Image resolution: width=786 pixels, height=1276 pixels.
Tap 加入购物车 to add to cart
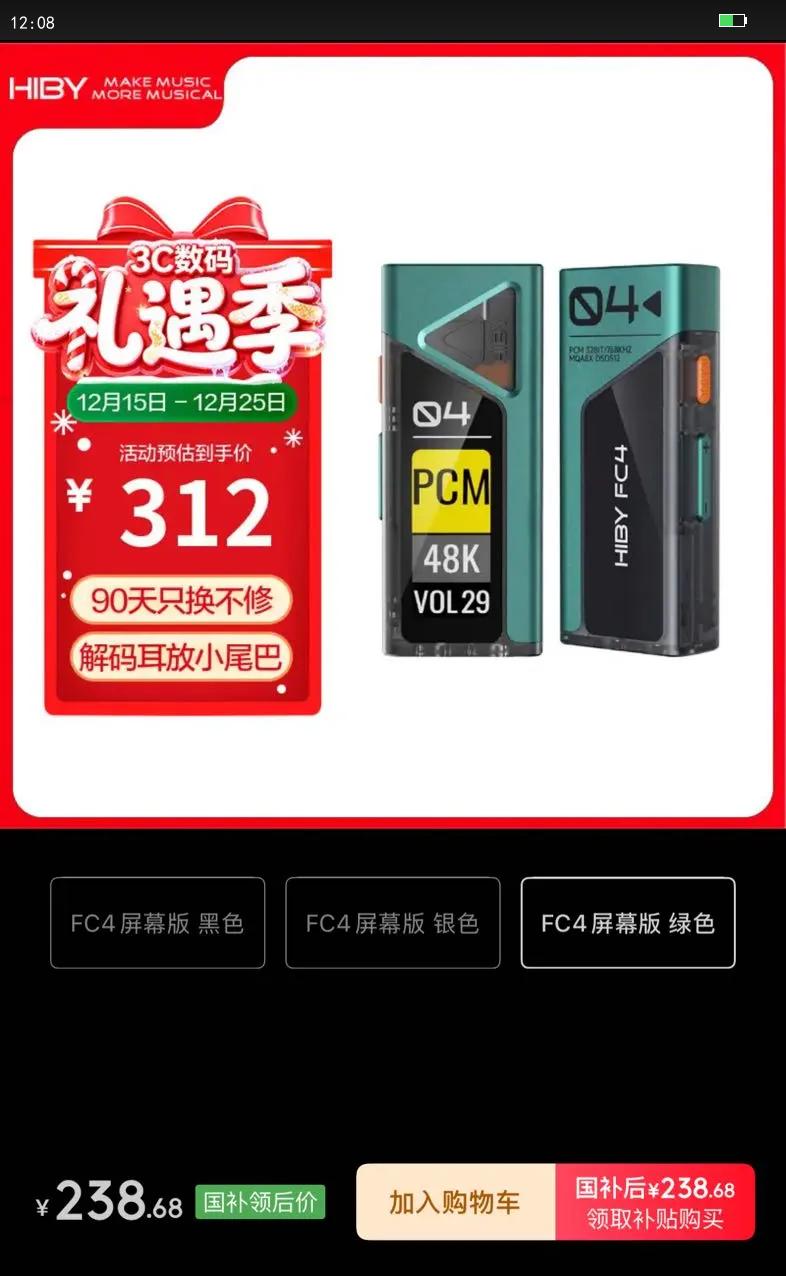tap(455, 1201)
